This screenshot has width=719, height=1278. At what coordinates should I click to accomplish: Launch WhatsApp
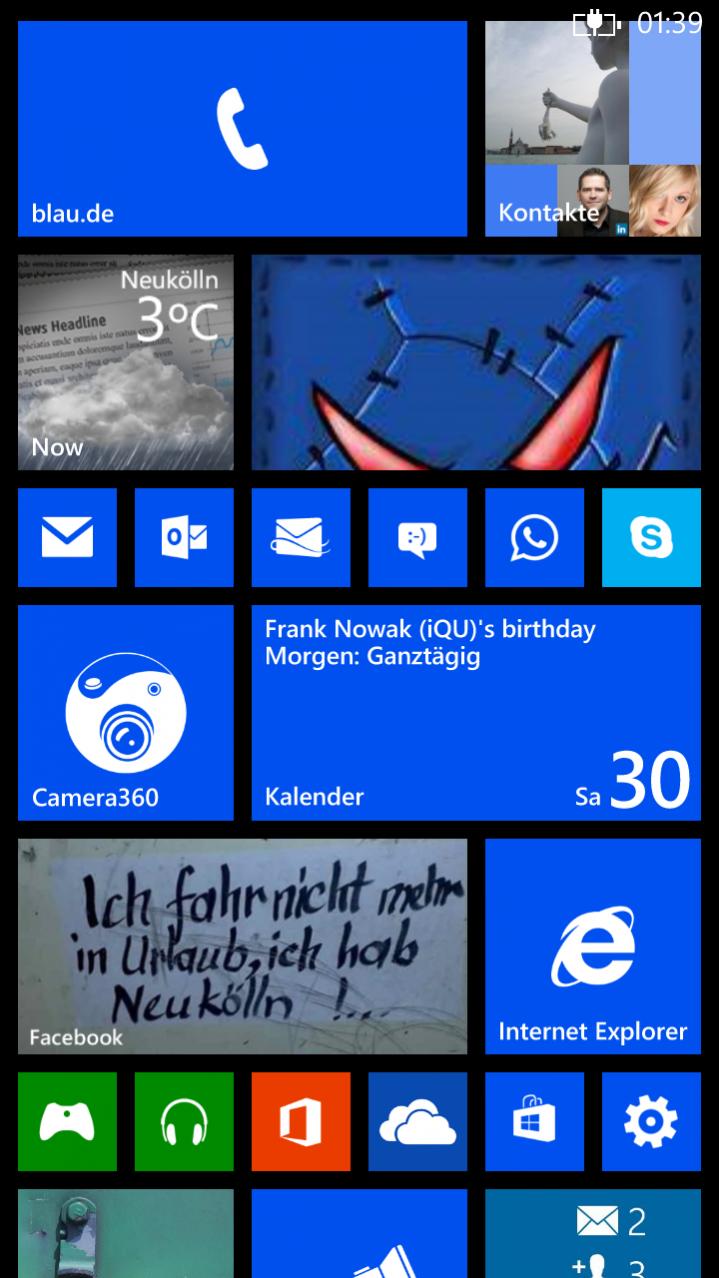coord(535,537)
